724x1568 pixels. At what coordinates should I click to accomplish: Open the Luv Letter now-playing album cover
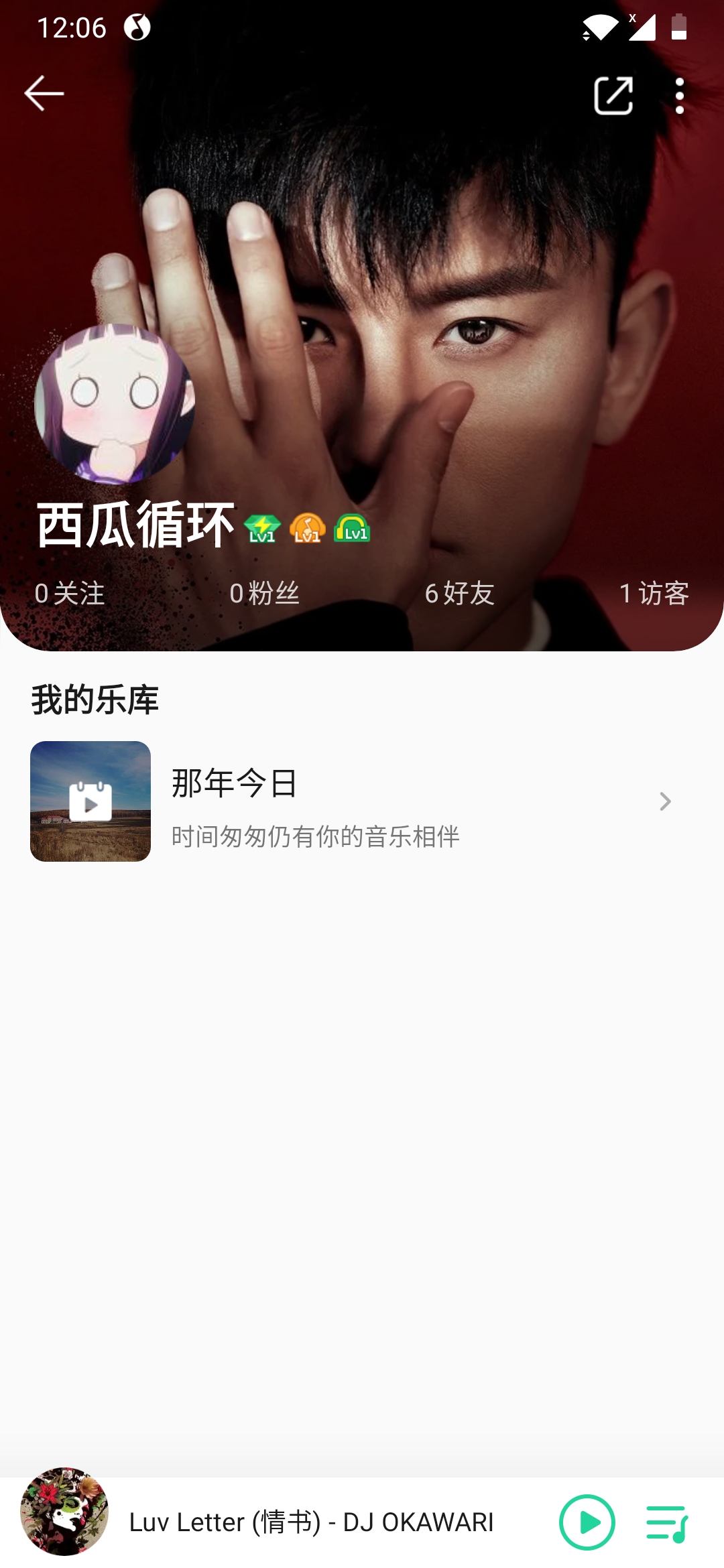(x=64, y=1512)
